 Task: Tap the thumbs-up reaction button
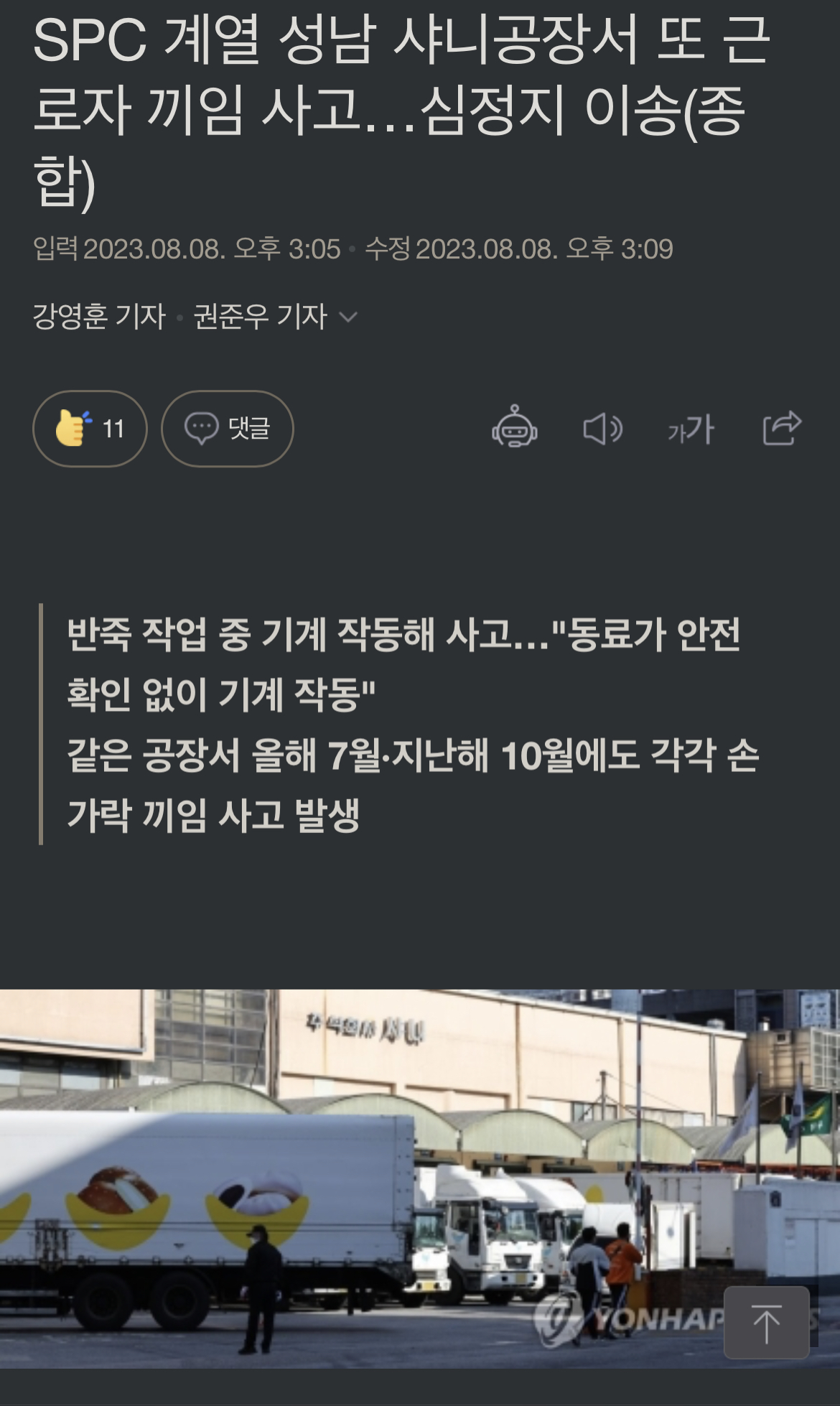[90, 429]
